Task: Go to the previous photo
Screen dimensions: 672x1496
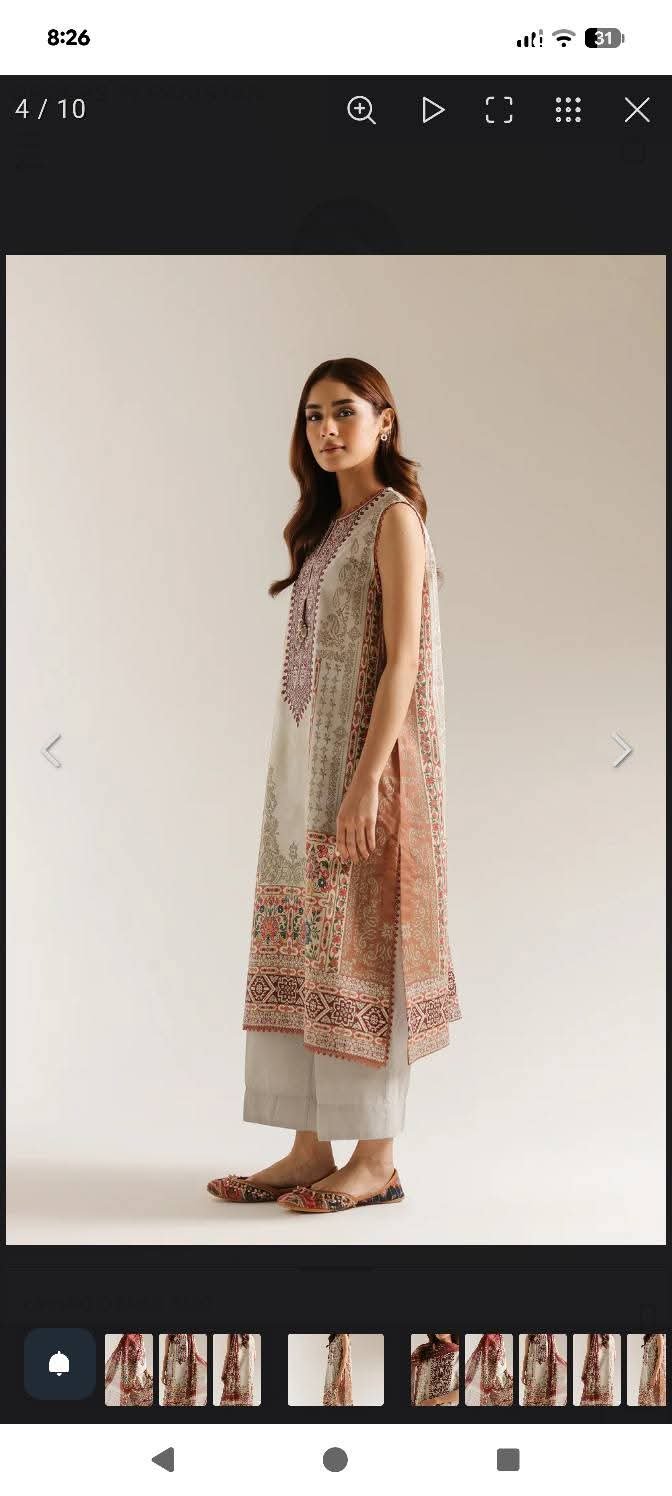Action: click(x=52, y=750)
